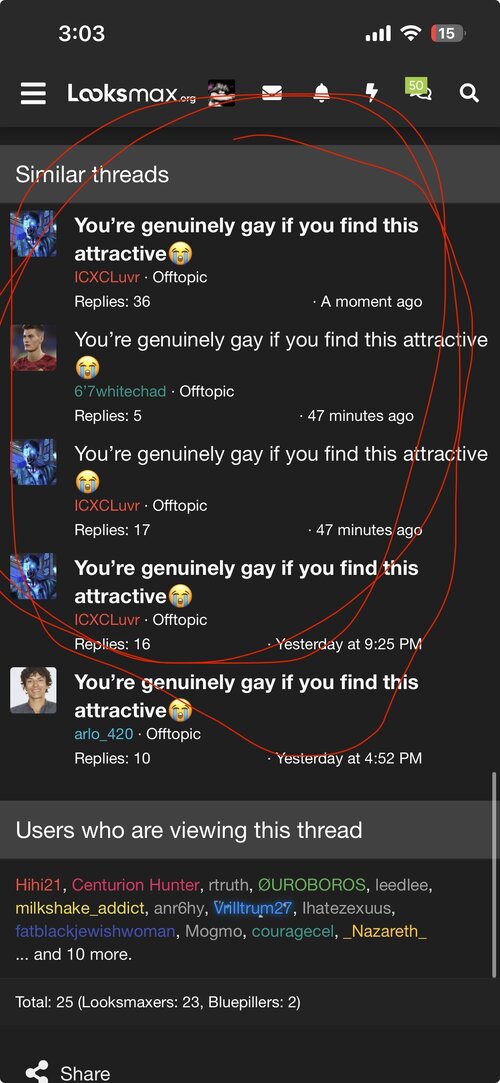Share this thread
This screenshot has width=500, height=1083.
tap(68, 1072)
